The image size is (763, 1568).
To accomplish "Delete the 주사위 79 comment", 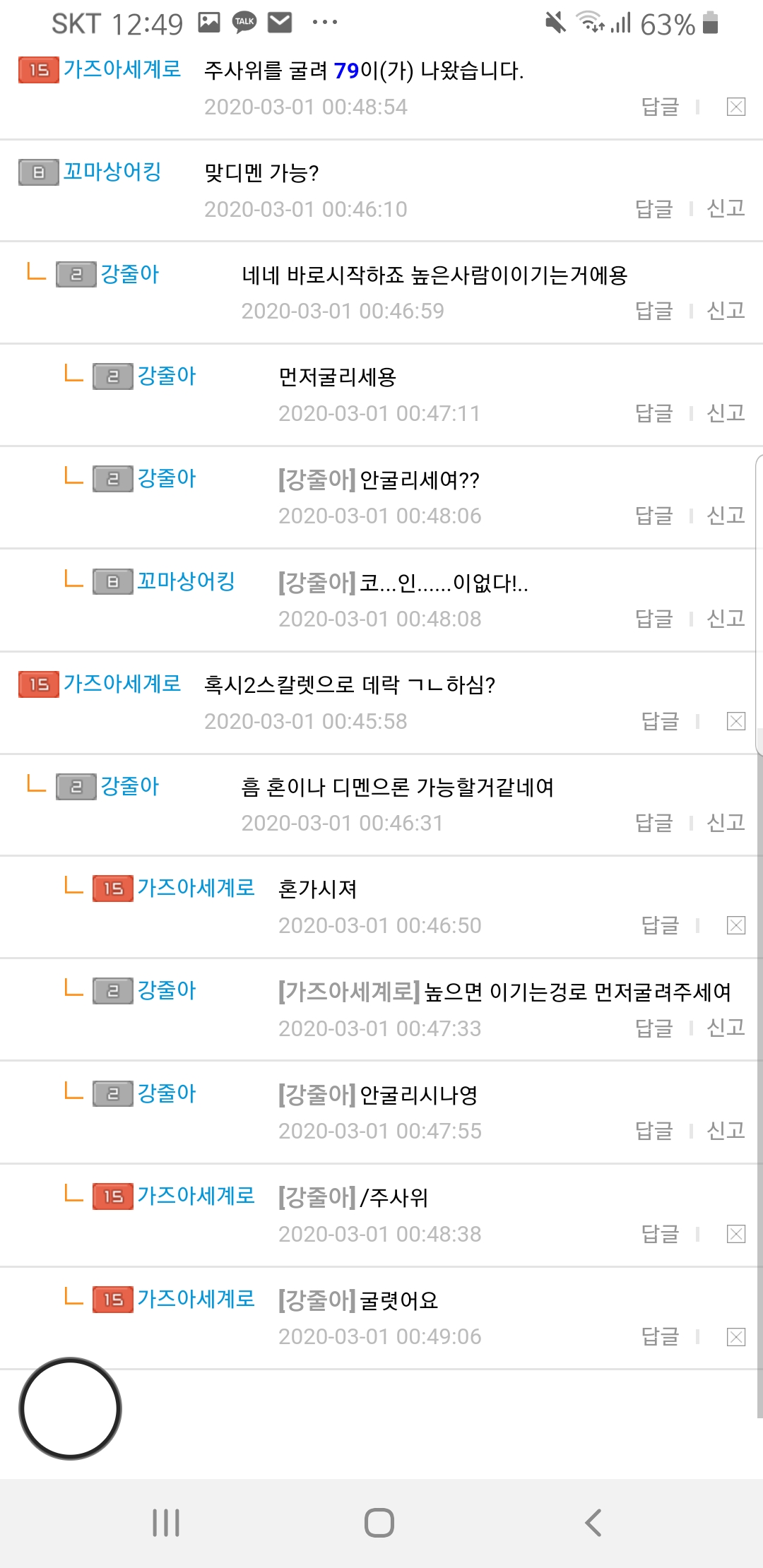I will [736, 107].
